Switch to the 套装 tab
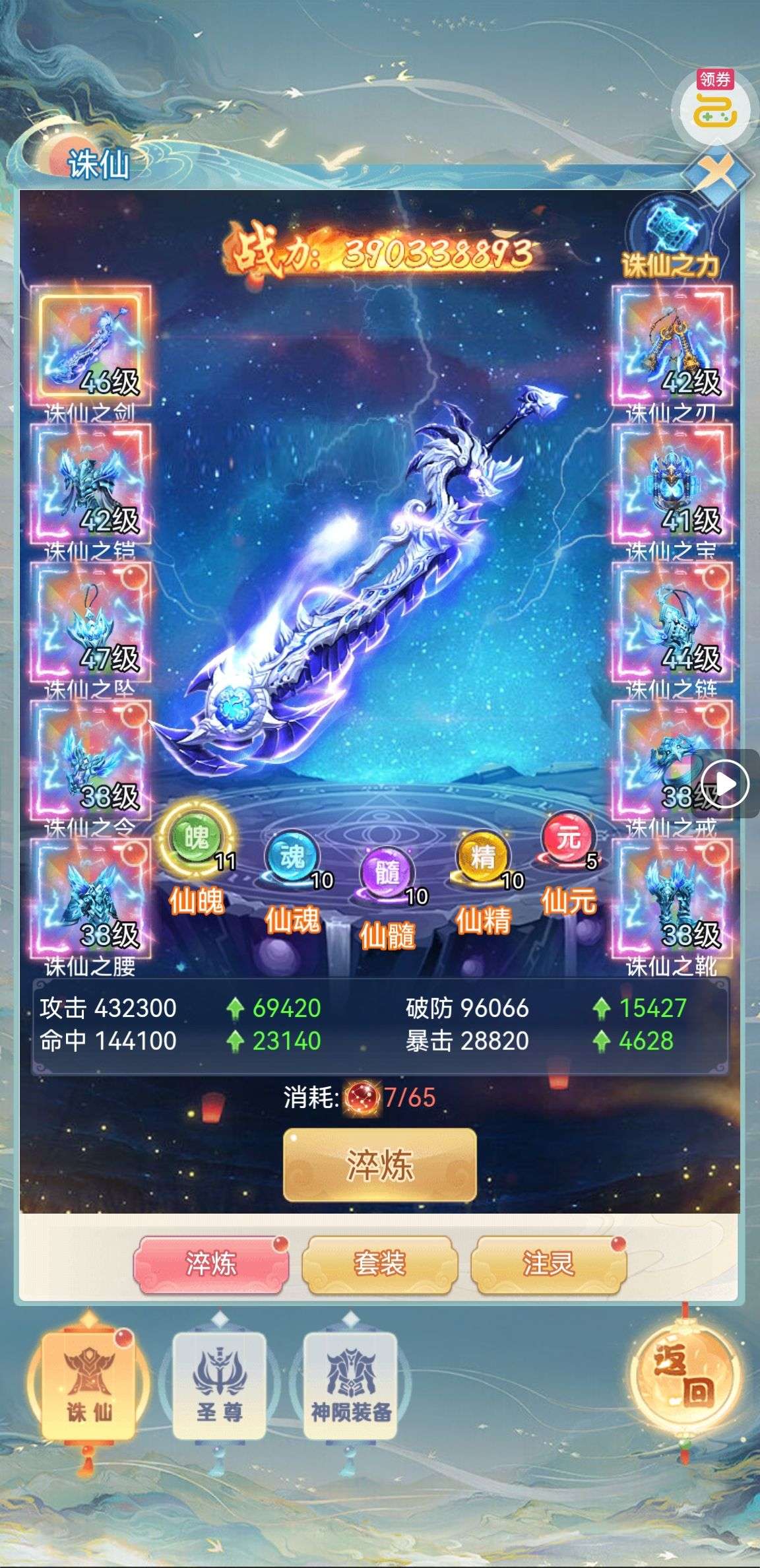Screen dimensions: 760x1568 pyautogui.click(x=379, y=1264)
